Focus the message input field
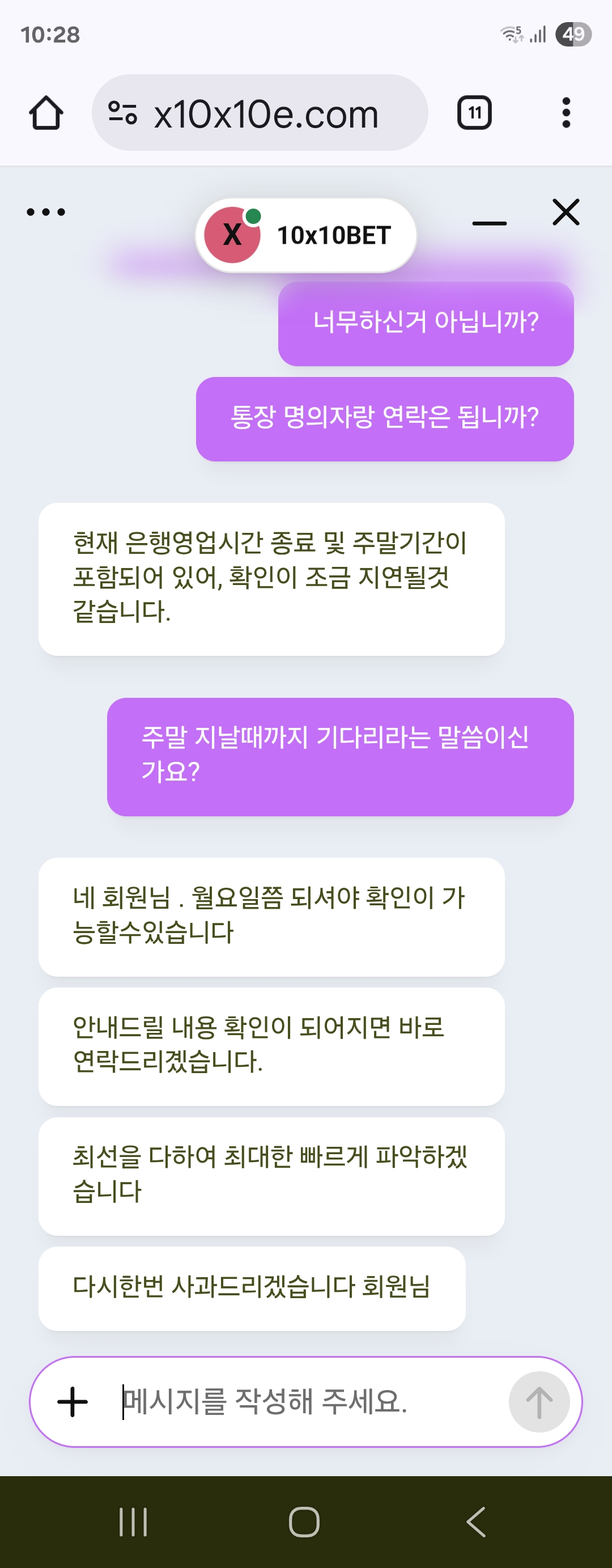 pos(304,1402)
